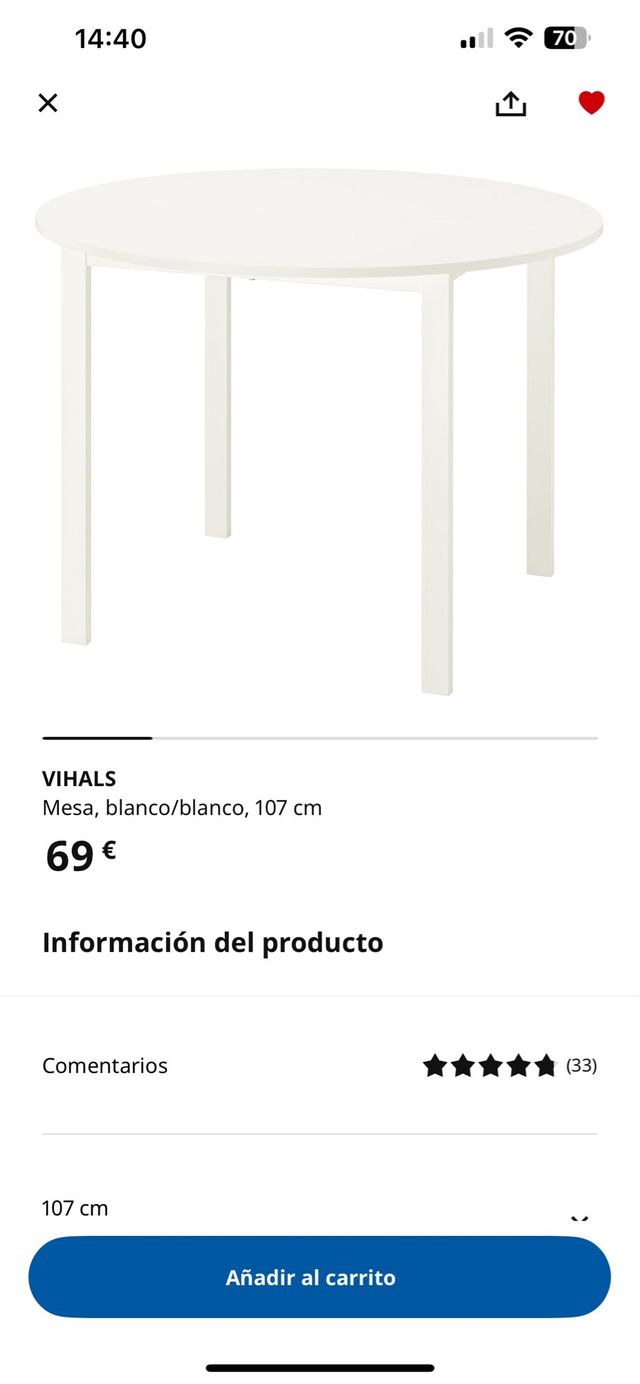Remove VIHALS from favorites via the heart
Screen dimensions: 640x1384
click(x=591, y=102)
